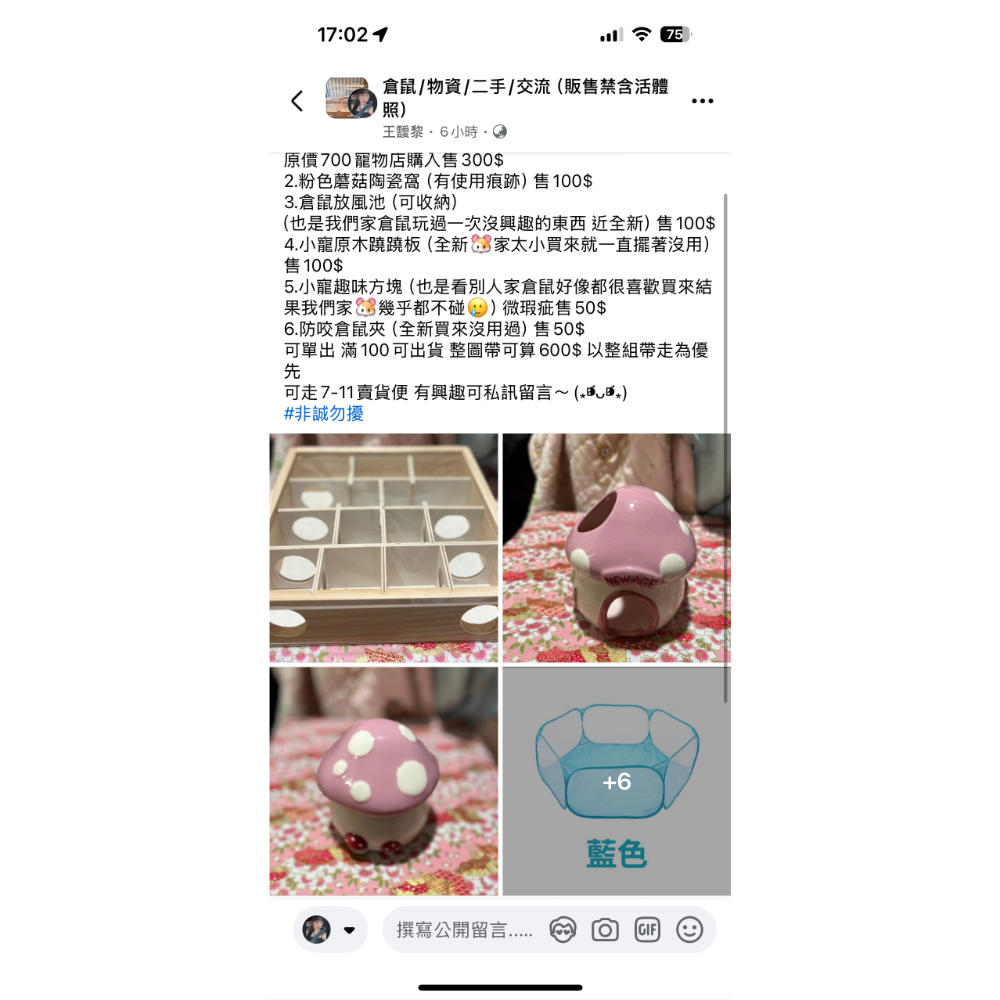This screenshot has height=1000, width=1000.
Task: Switch commenting identity via avatar dropdown
Action: (x=329, y=930)
